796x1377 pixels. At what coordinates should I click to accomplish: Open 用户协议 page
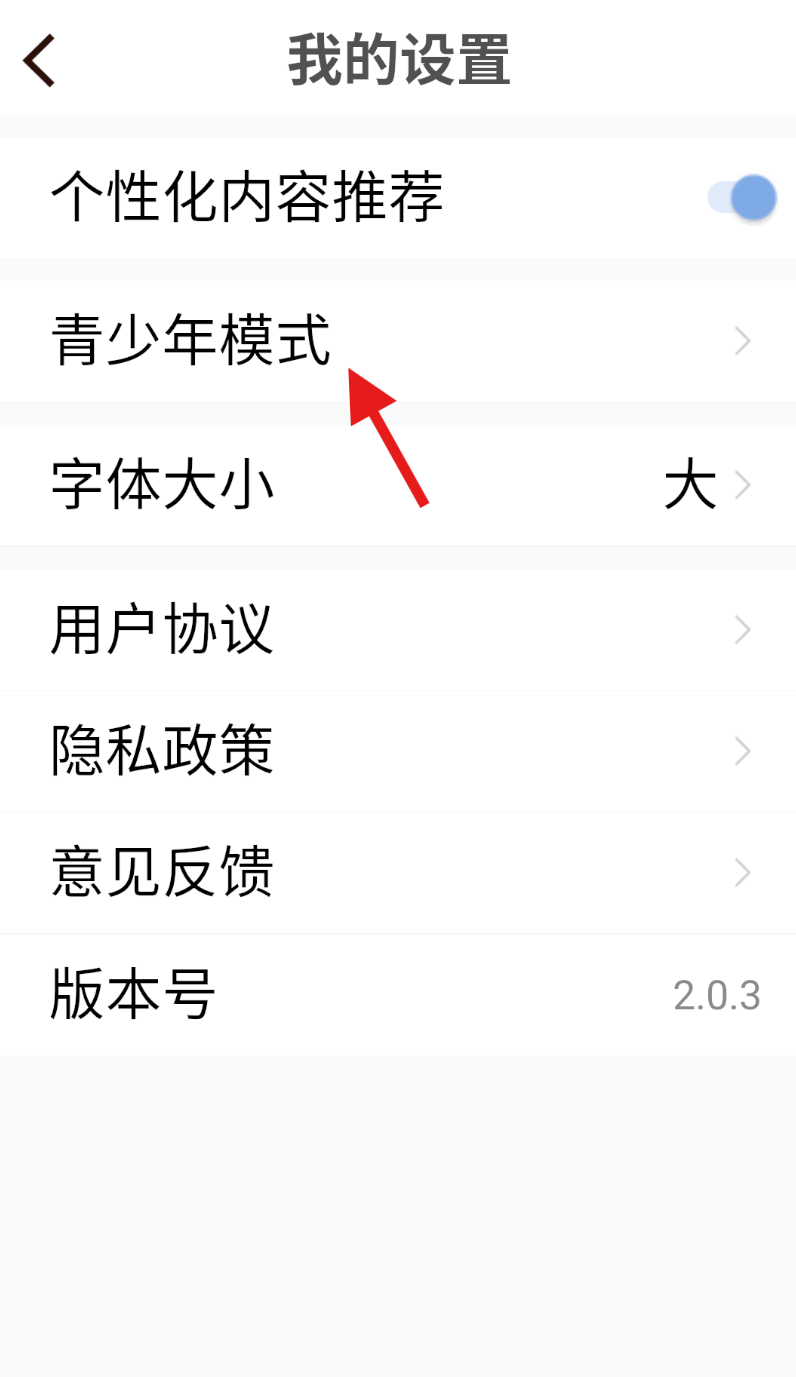398,630
